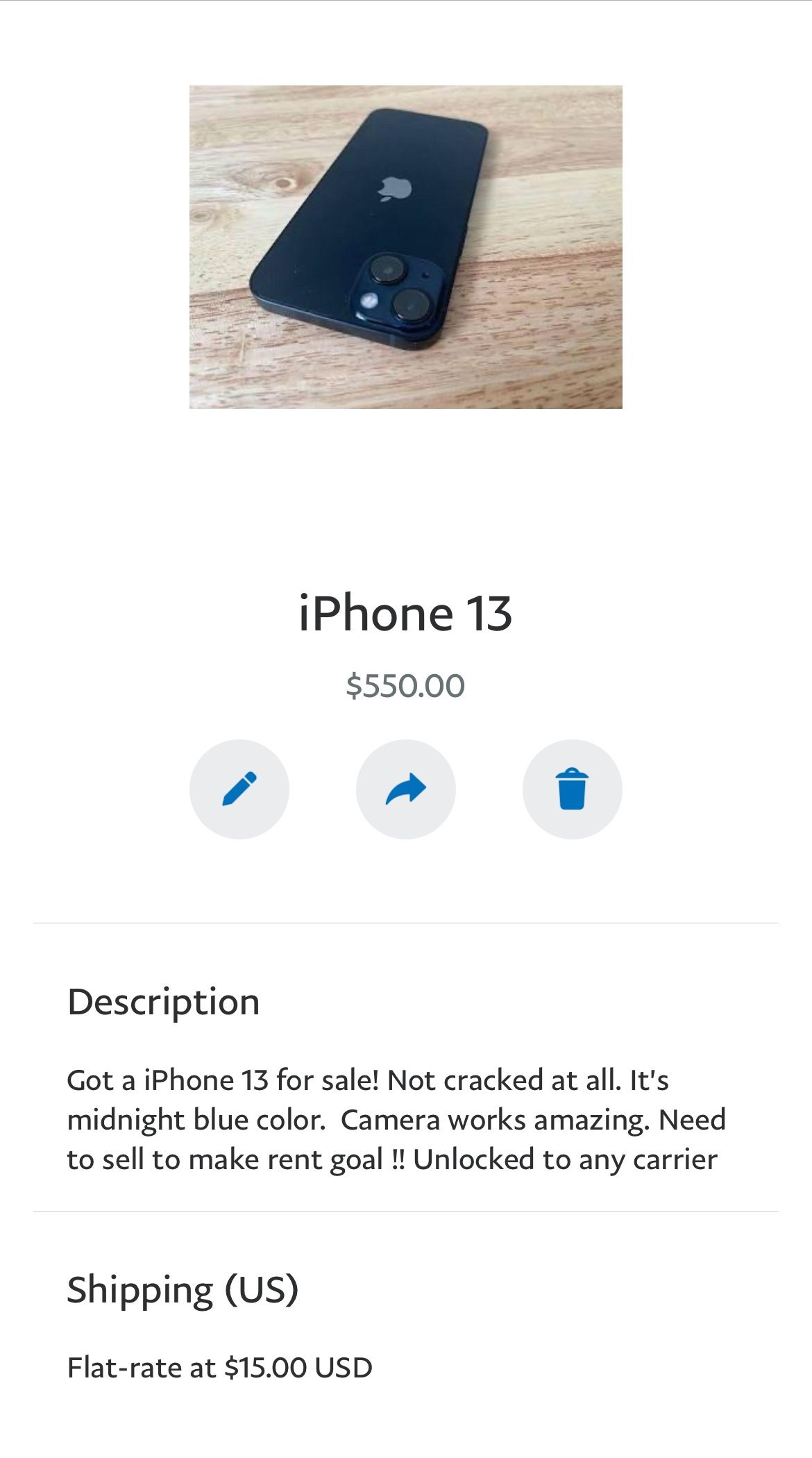Edit the iPhone 13 listing

[x=239, y=789]
